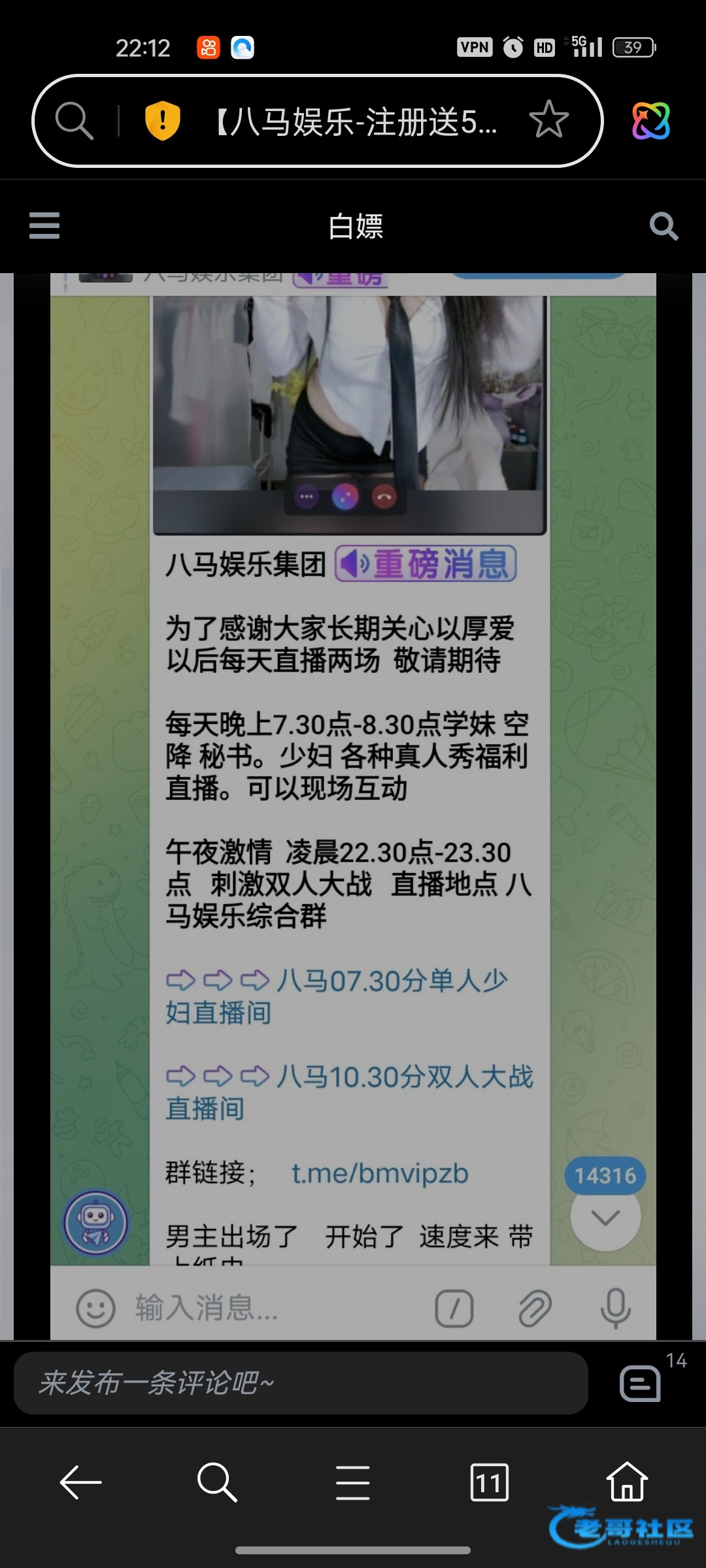Write a comment in the comment box
The image size is (706, 1568).
[x=301, y=1383]
